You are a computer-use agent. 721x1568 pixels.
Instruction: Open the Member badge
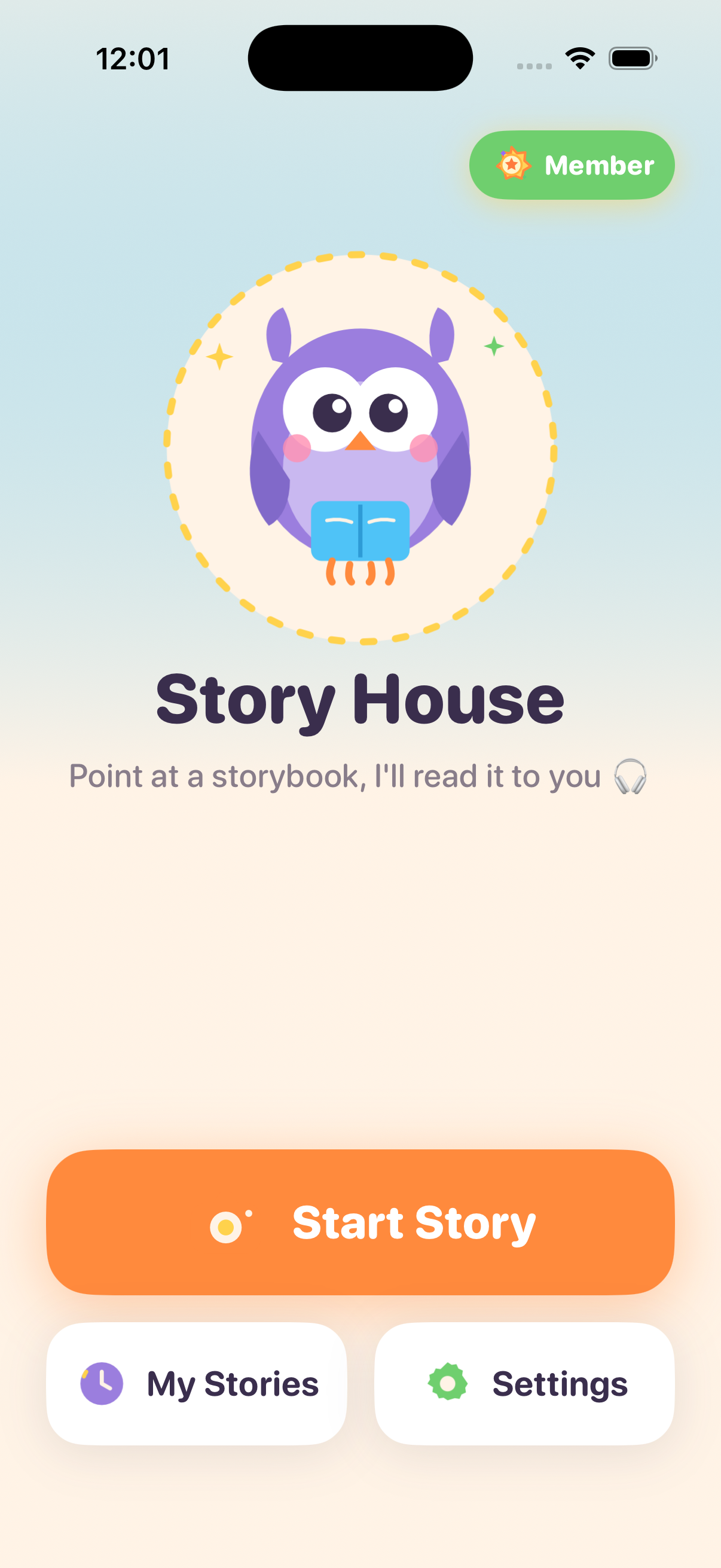[x=572, y=165]
